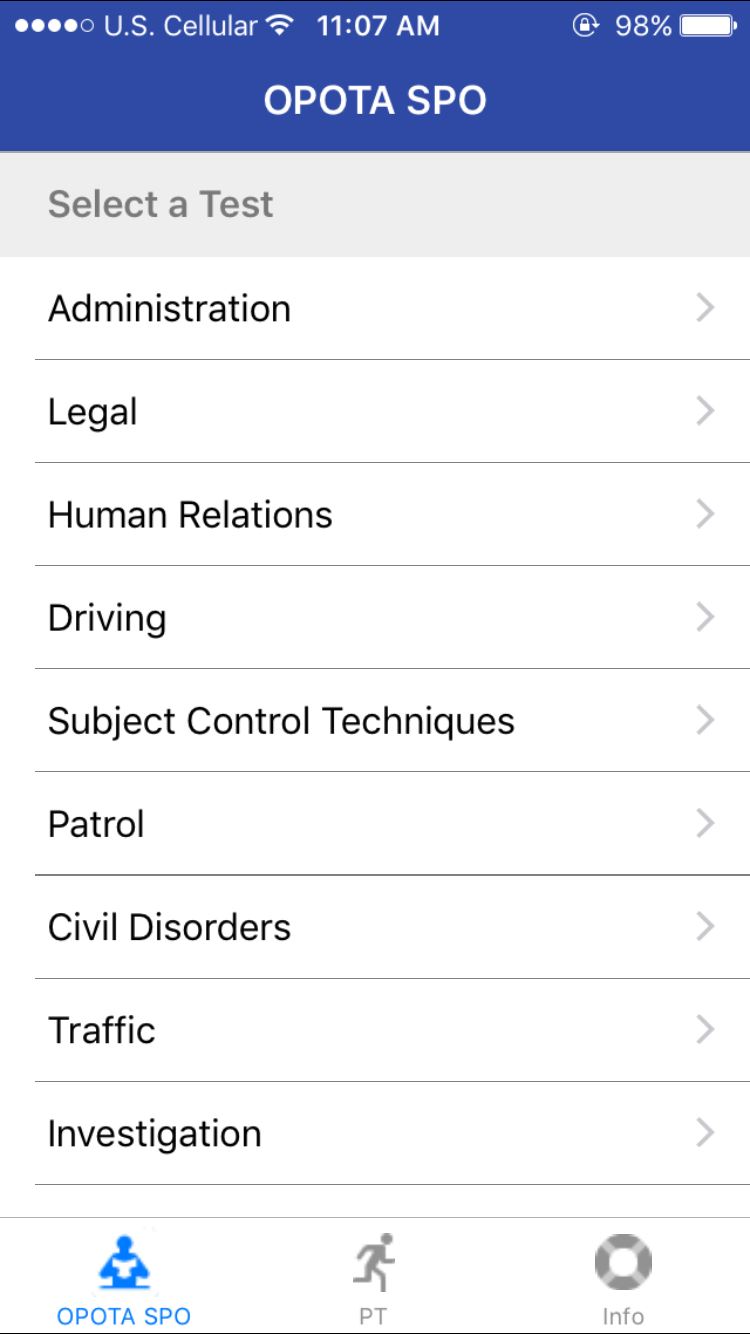
Task: Open the Civil Disorders test
Action: 375,926
